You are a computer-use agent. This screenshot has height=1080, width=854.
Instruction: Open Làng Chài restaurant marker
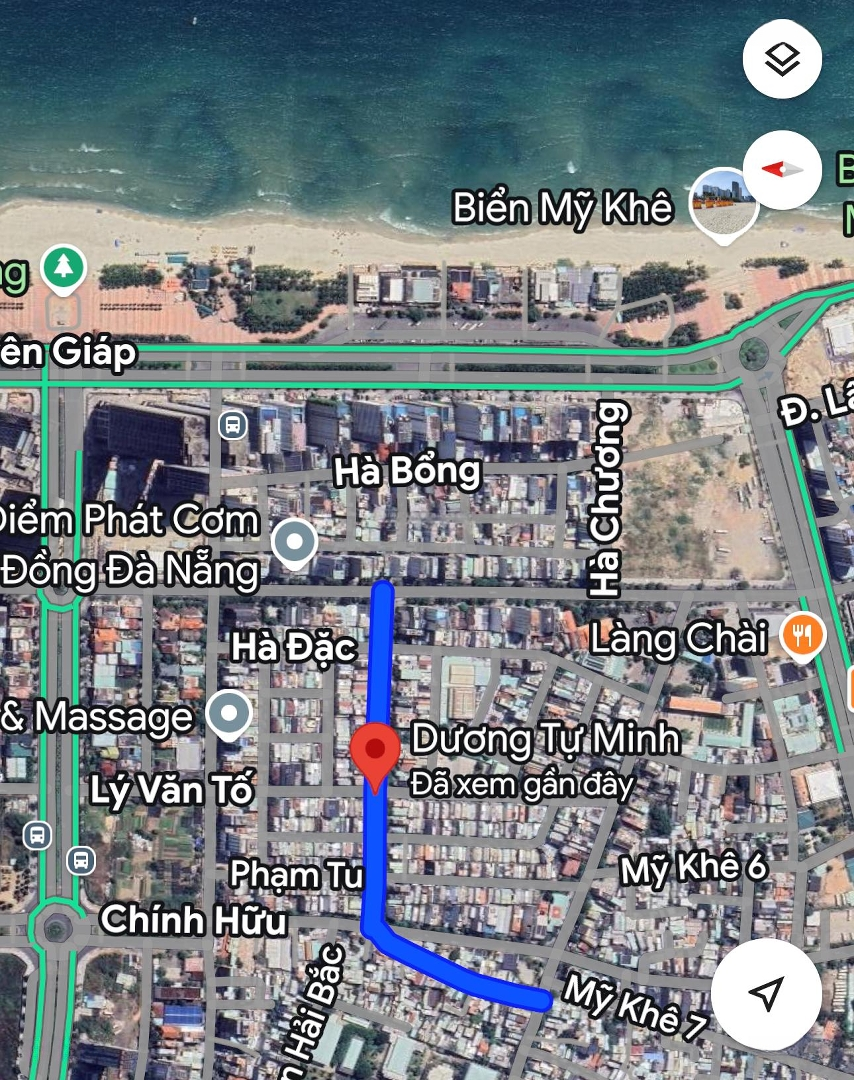(x=805, y=633)
